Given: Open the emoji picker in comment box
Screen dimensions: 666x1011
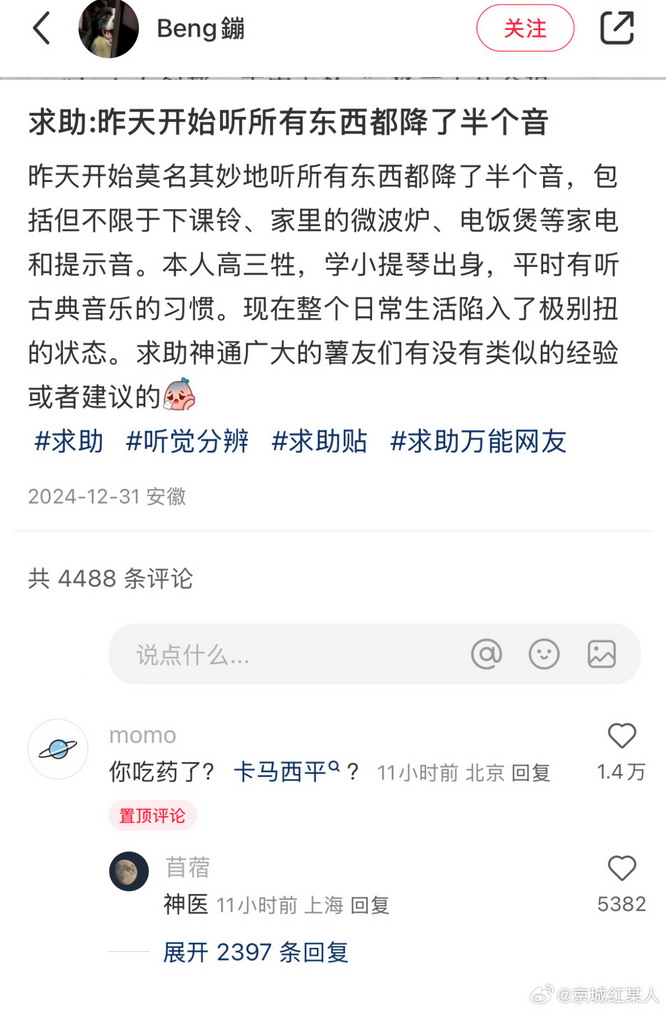Looking at the screenshot, I should click(x=544, y=655).
